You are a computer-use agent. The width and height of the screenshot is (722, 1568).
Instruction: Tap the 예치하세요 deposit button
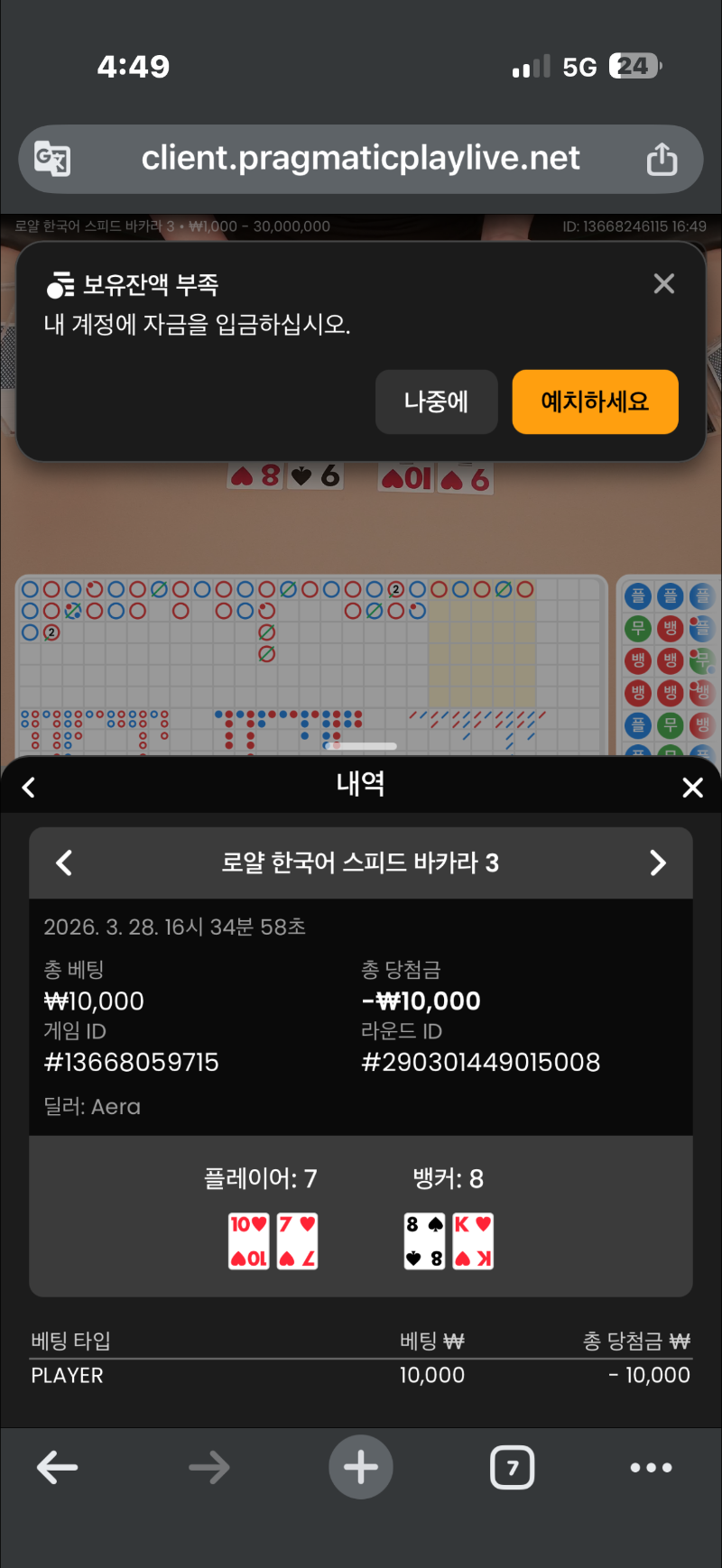[595, 401]
